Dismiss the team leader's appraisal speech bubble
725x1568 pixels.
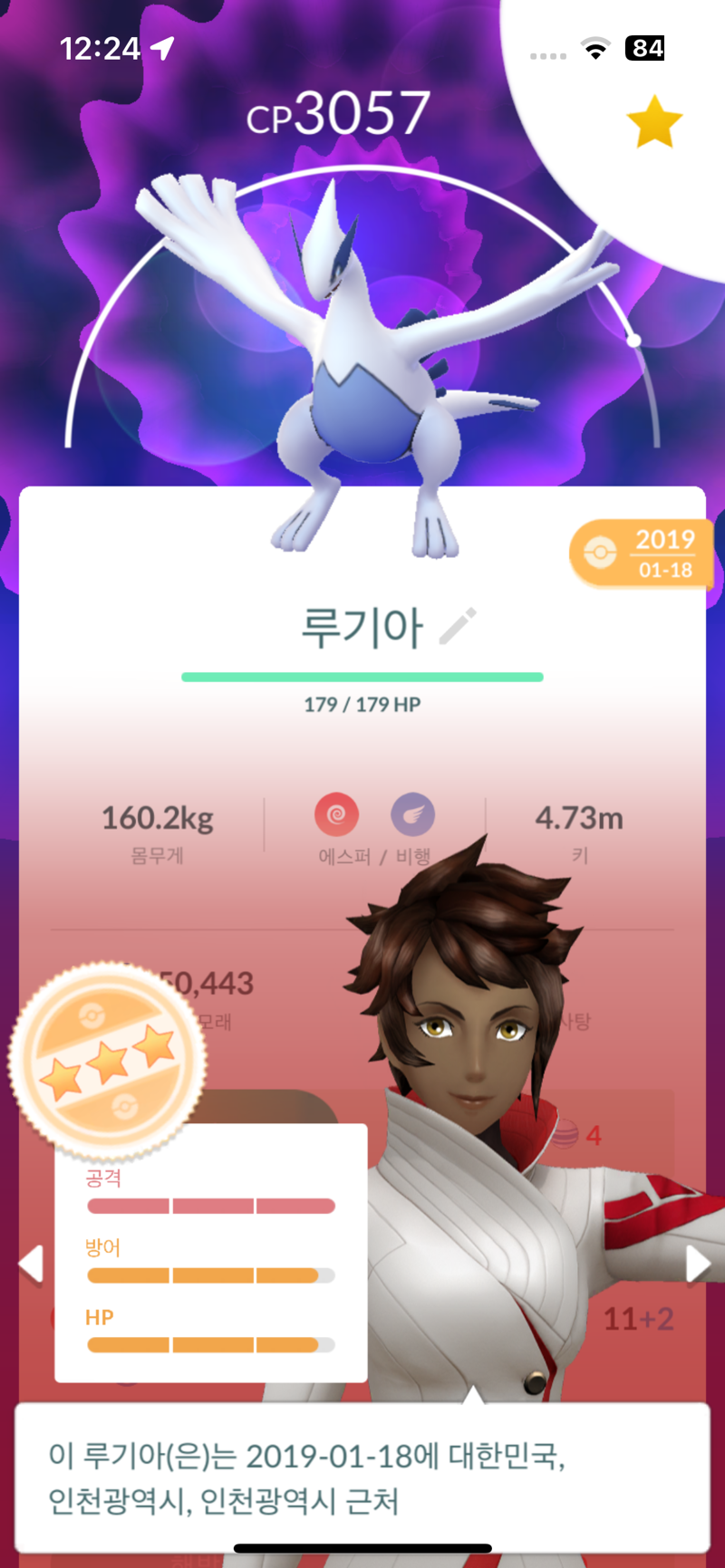tap(362, 1478)
